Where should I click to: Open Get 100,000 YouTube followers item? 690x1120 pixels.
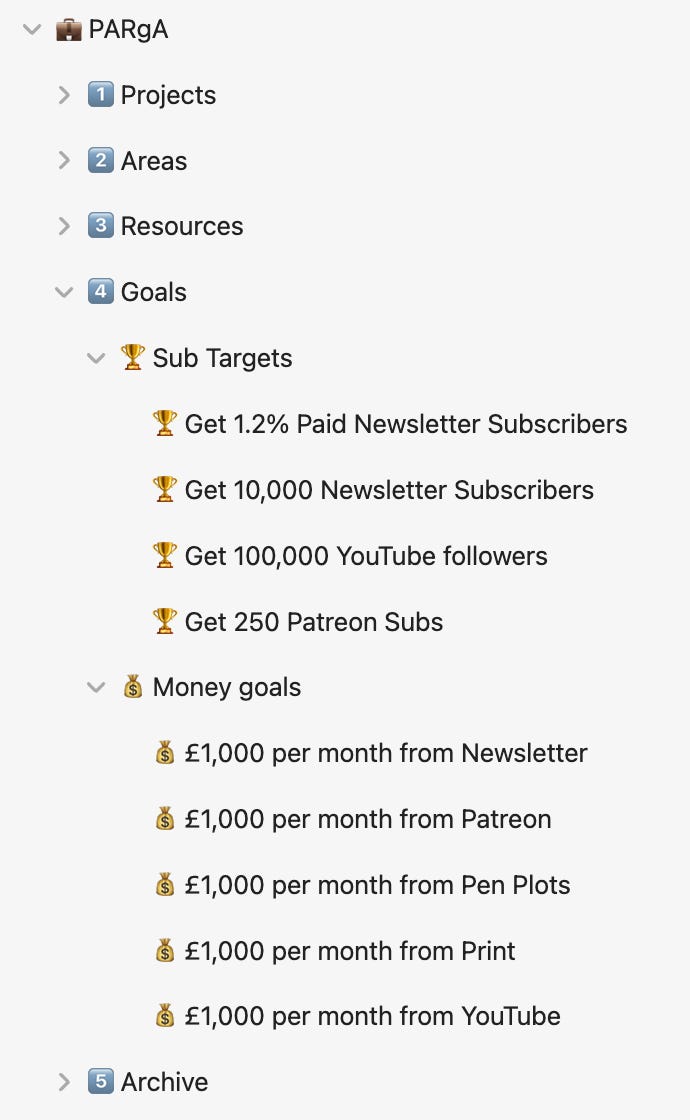[365, 556]
